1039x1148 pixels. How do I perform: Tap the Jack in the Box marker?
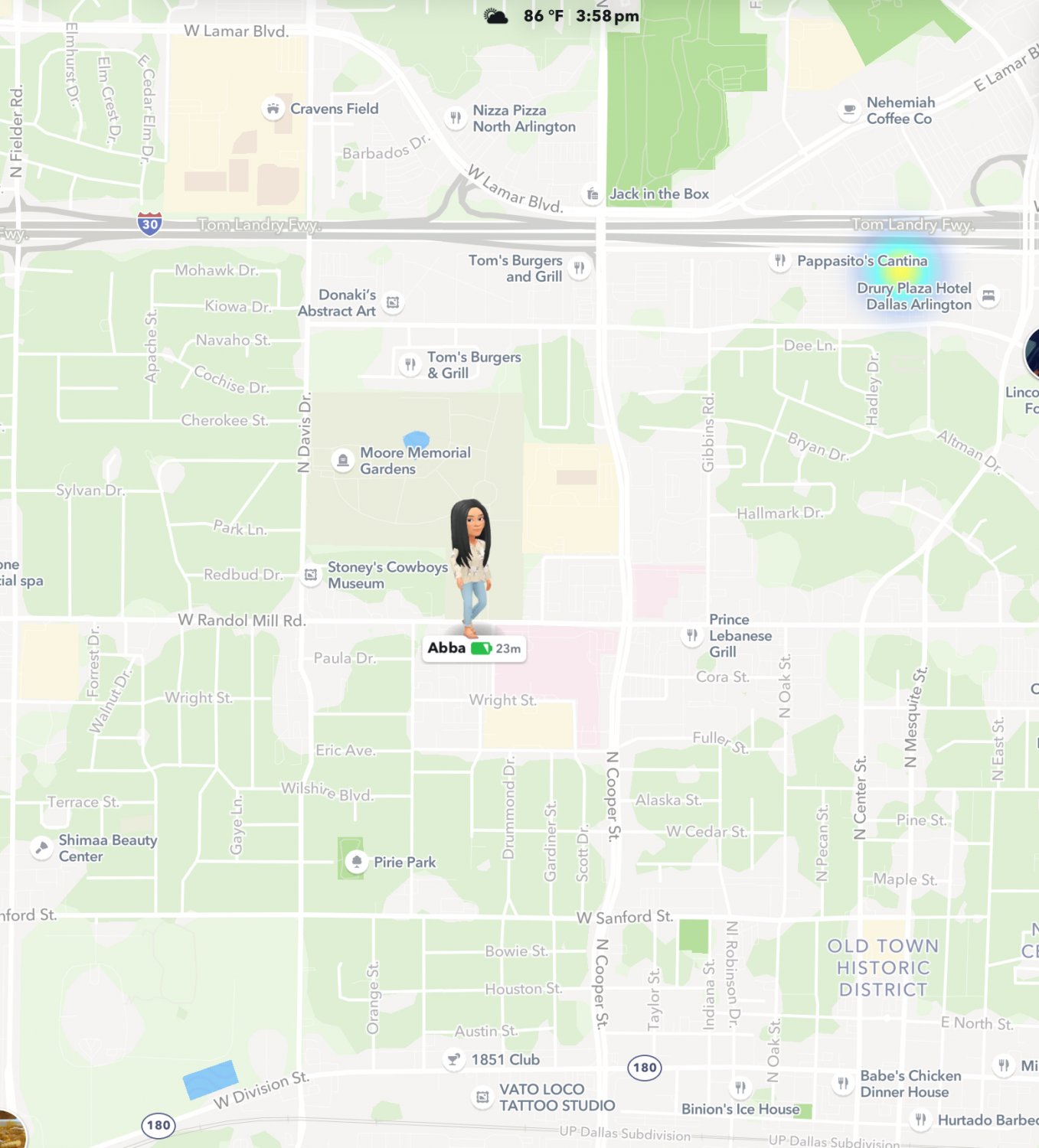(x=592, y=194)
